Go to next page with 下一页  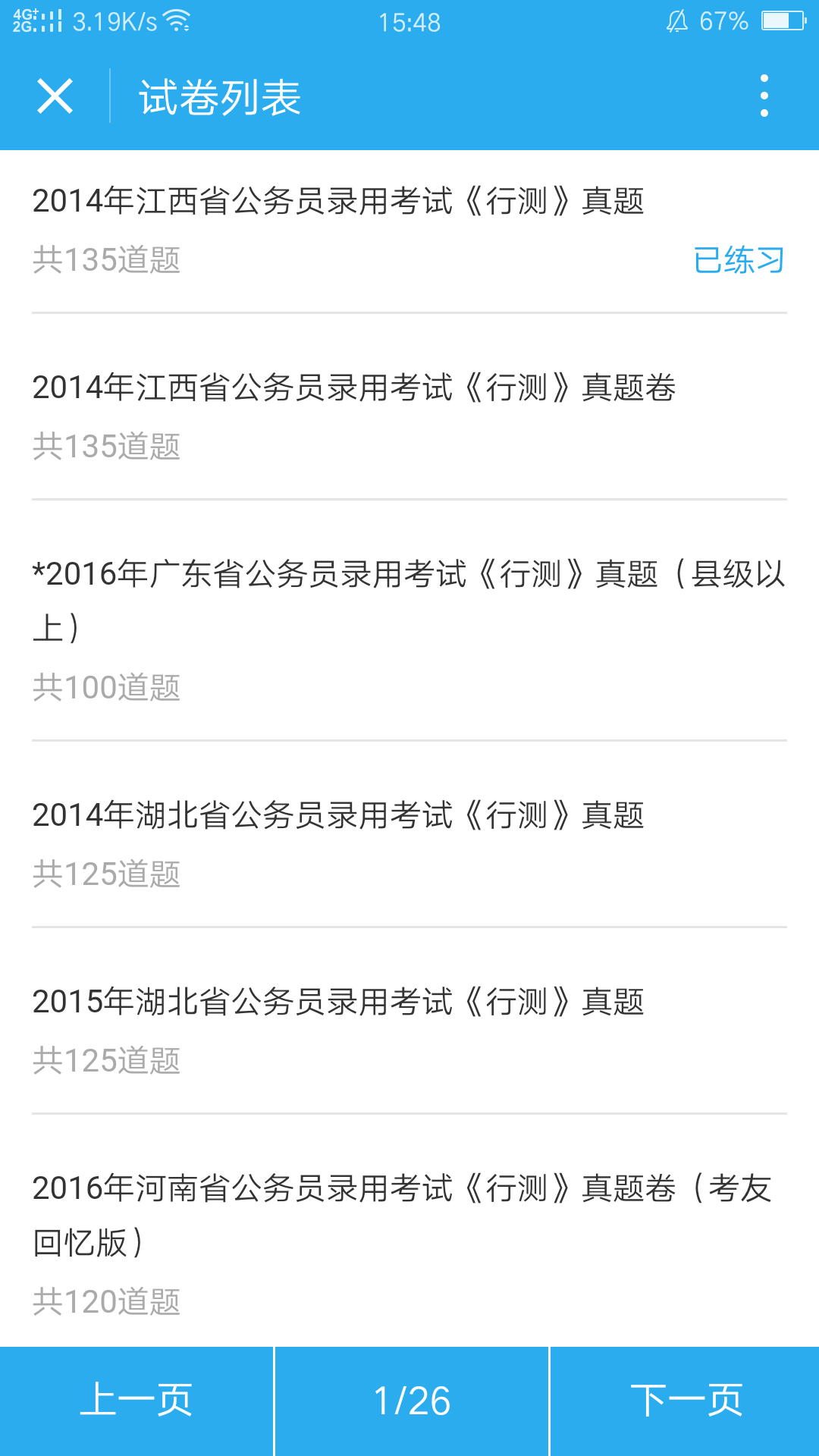point(686,1401)
